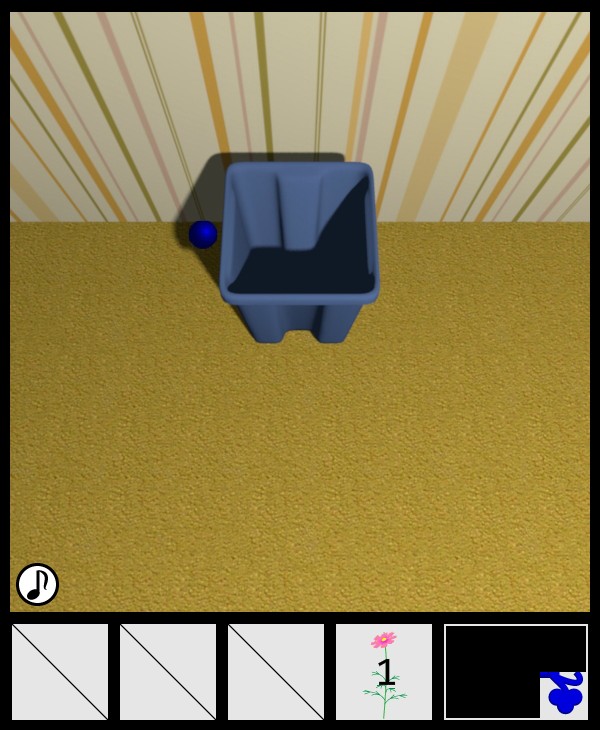This screenshot has height=730, width=600.
Task: Toggle the music note sound button
Action: tap(37, 584)
